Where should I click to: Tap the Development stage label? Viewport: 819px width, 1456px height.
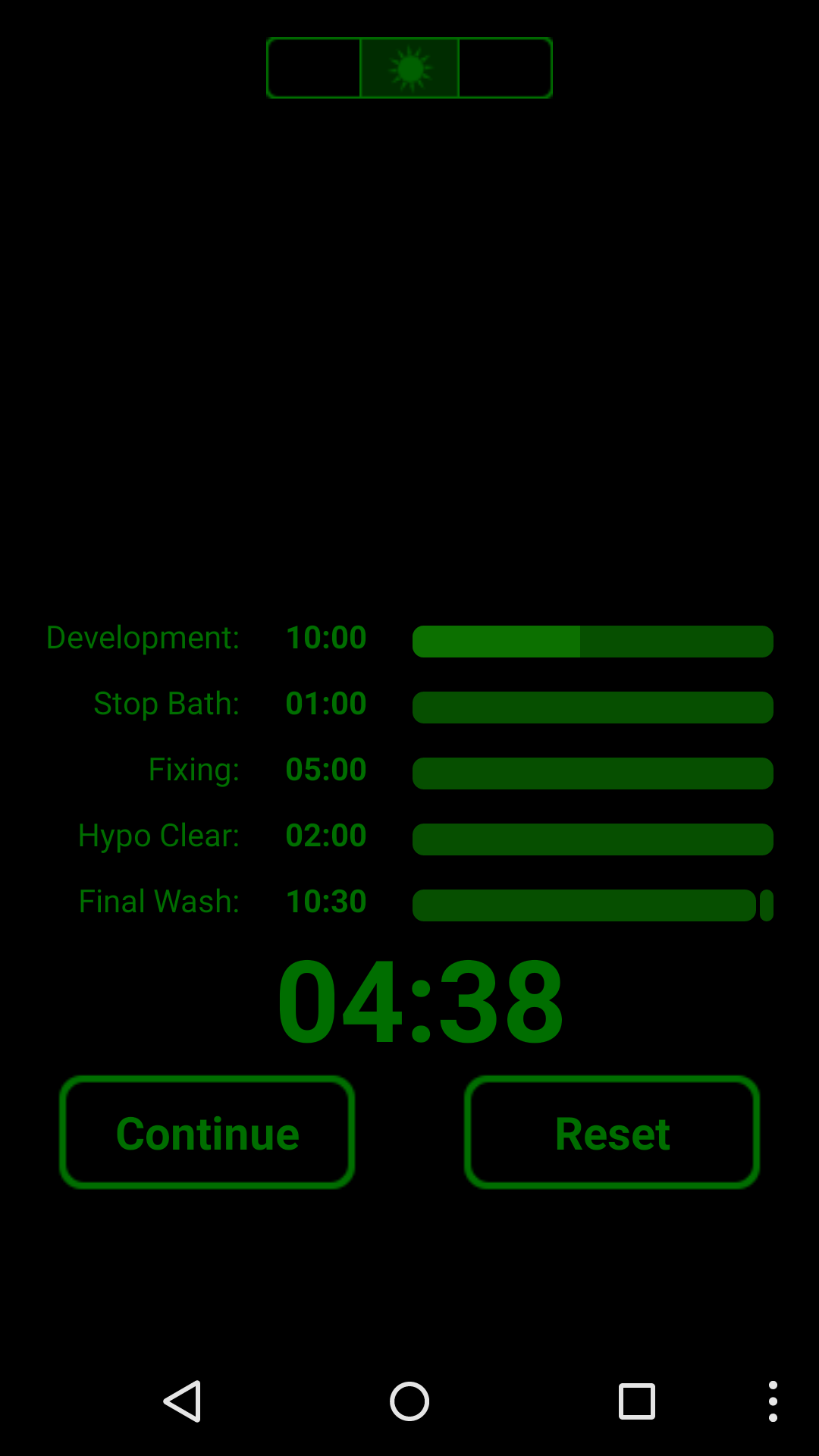click(x=143, y=638)
